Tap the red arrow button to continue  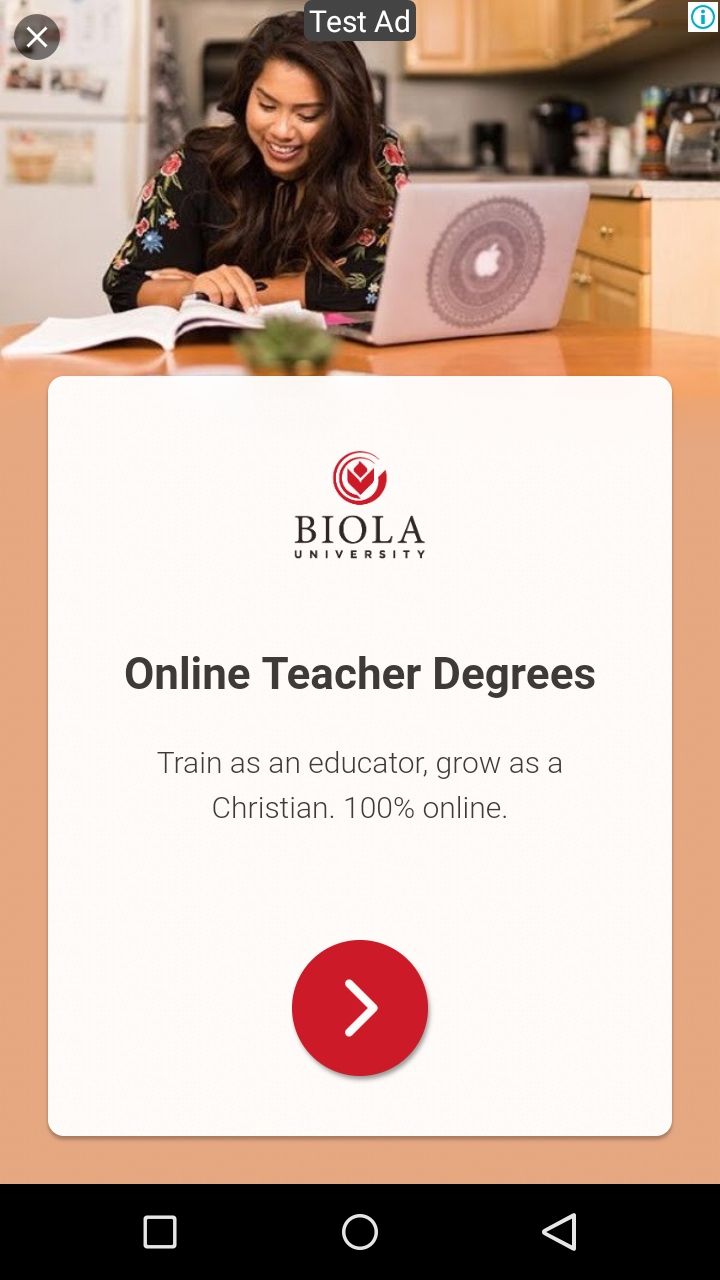click(x=360, y=1008)
